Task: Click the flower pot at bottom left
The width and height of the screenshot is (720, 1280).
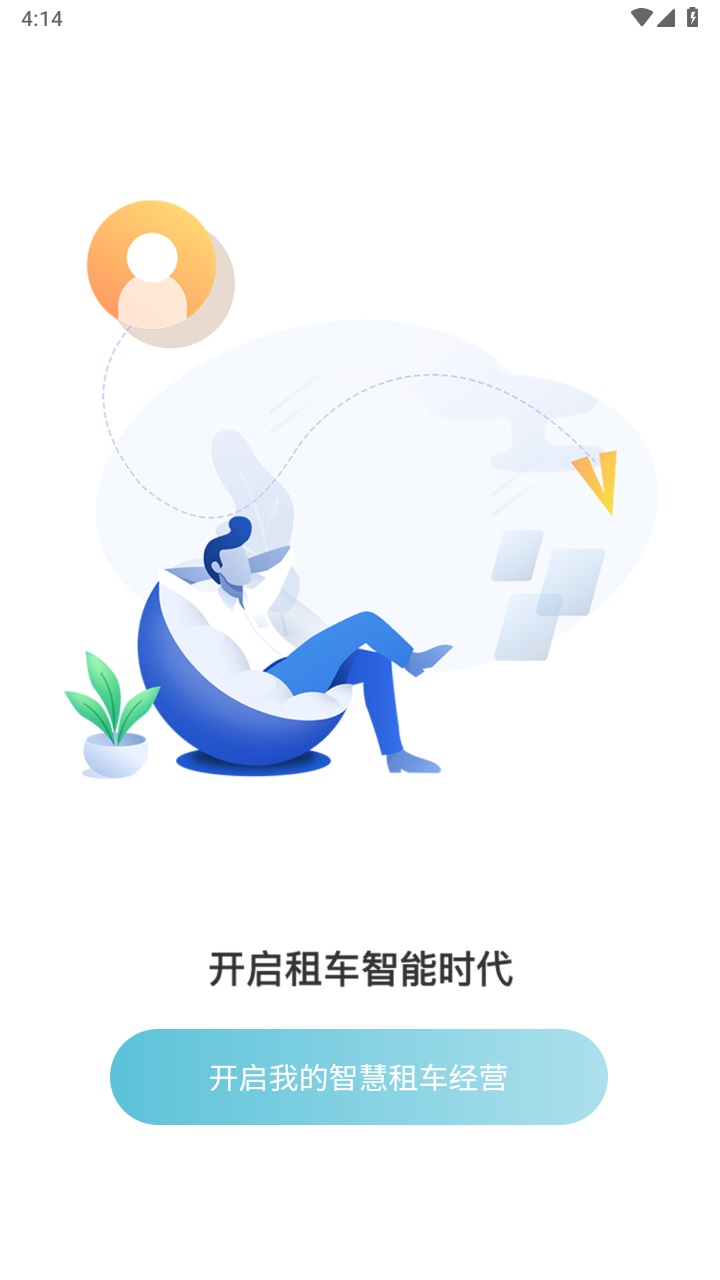Action: pyautogui.click(x=112, y=755)
